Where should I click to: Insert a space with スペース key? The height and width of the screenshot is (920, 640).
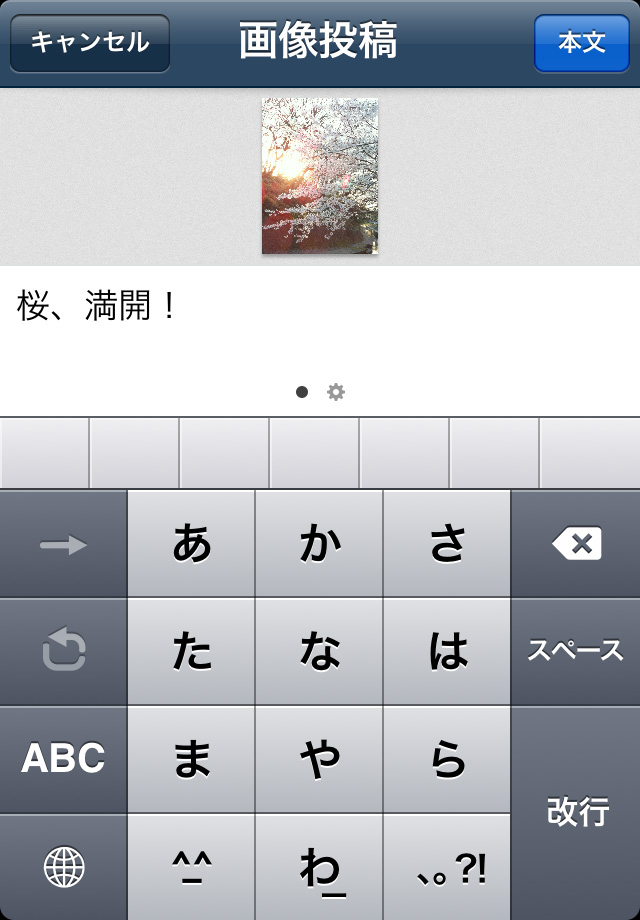click(x=576, y=651)
